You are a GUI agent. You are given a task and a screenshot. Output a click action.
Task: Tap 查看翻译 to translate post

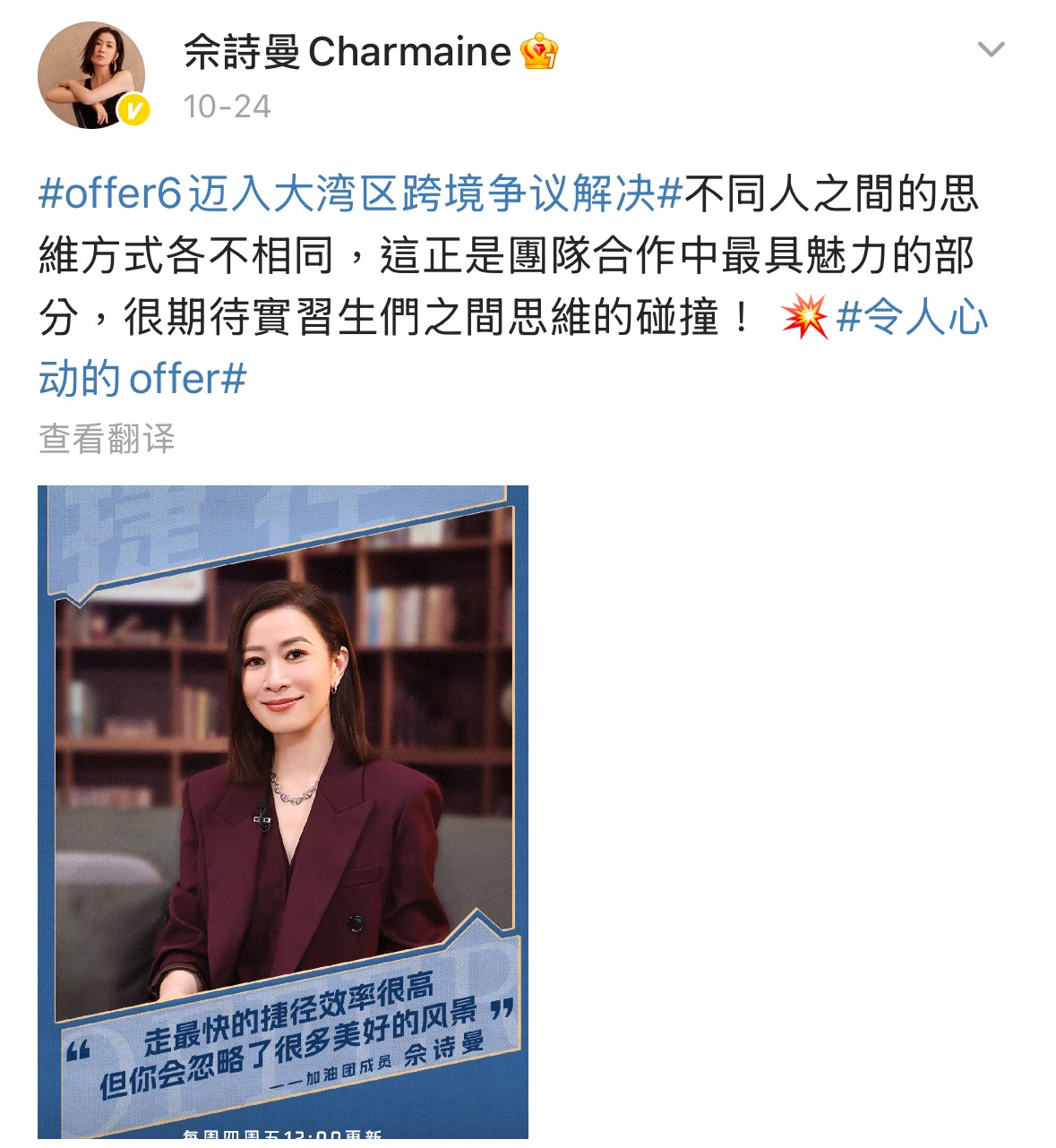coord(107,439)
